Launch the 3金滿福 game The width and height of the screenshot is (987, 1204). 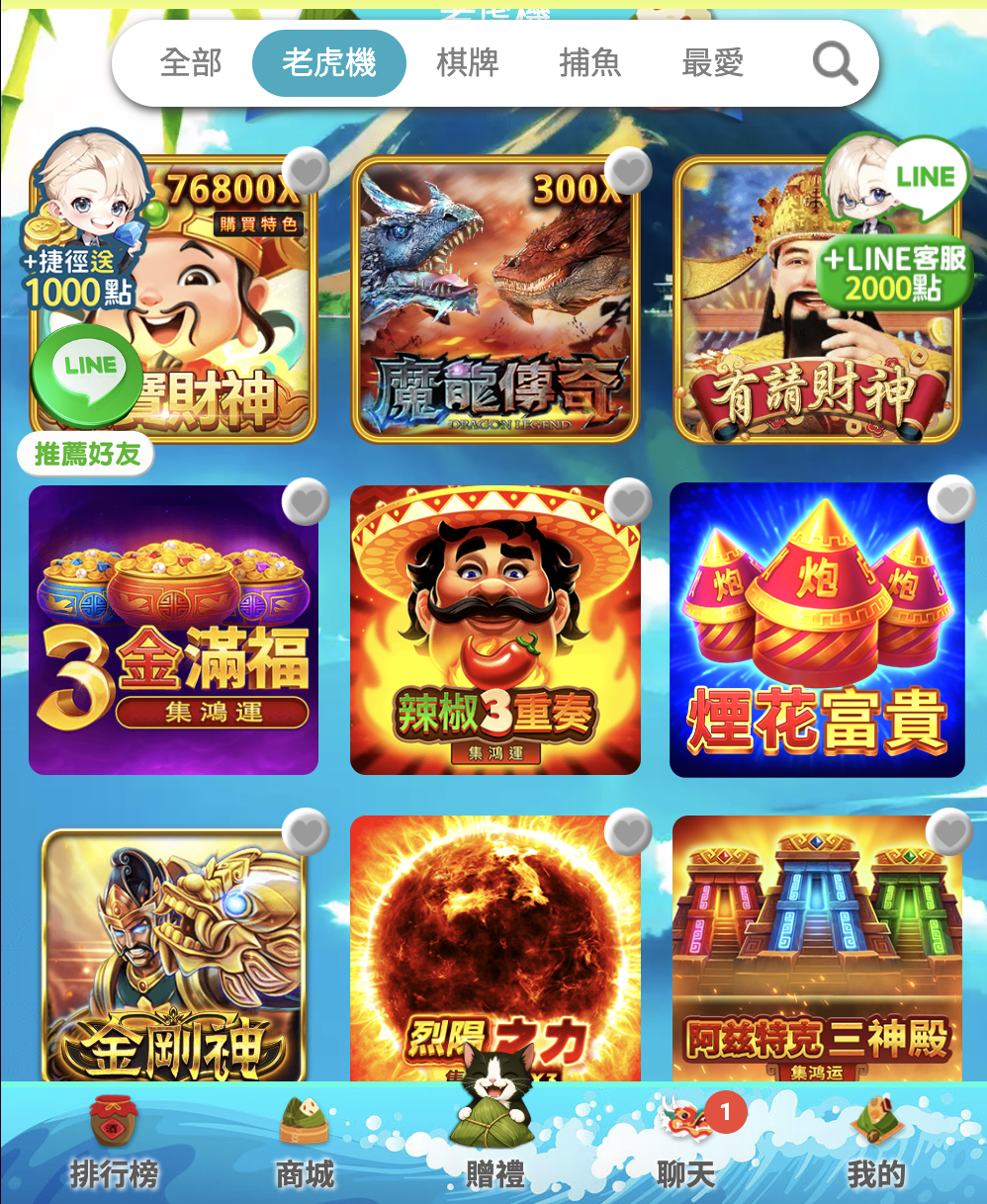(x=174, y=631)
